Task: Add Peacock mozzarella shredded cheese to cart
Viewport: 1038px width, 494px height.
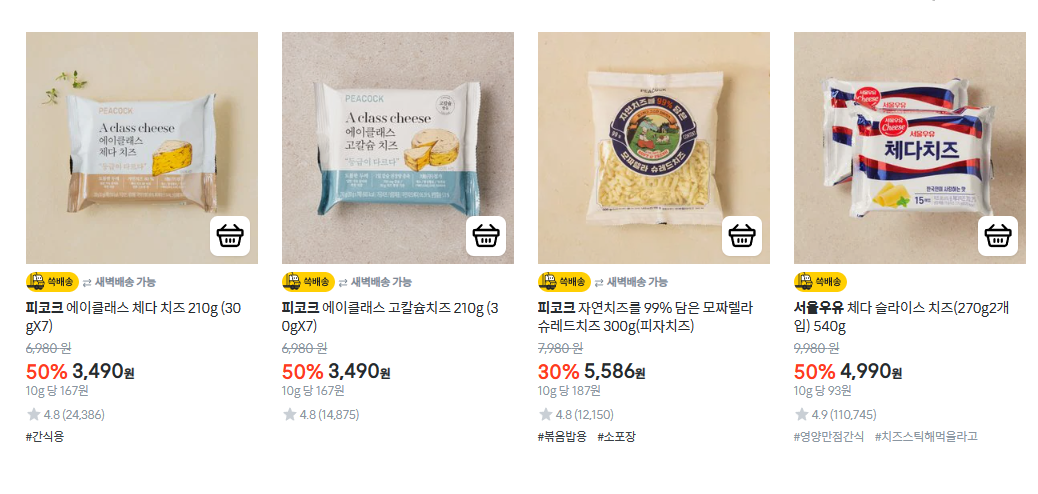Action: [x=741, y=236]
